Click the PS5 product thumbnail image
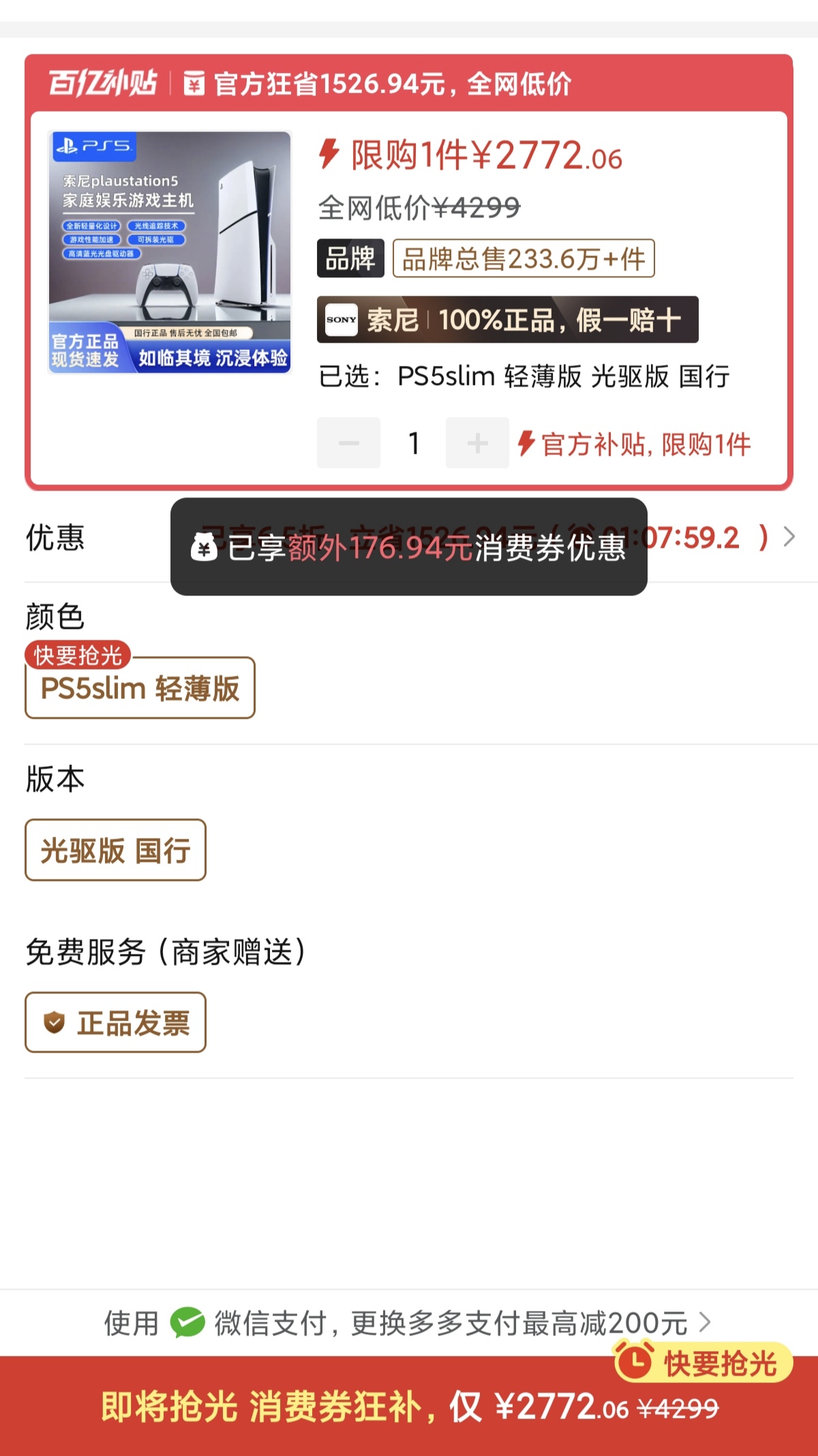818x1456 pixels. (170, 250)
